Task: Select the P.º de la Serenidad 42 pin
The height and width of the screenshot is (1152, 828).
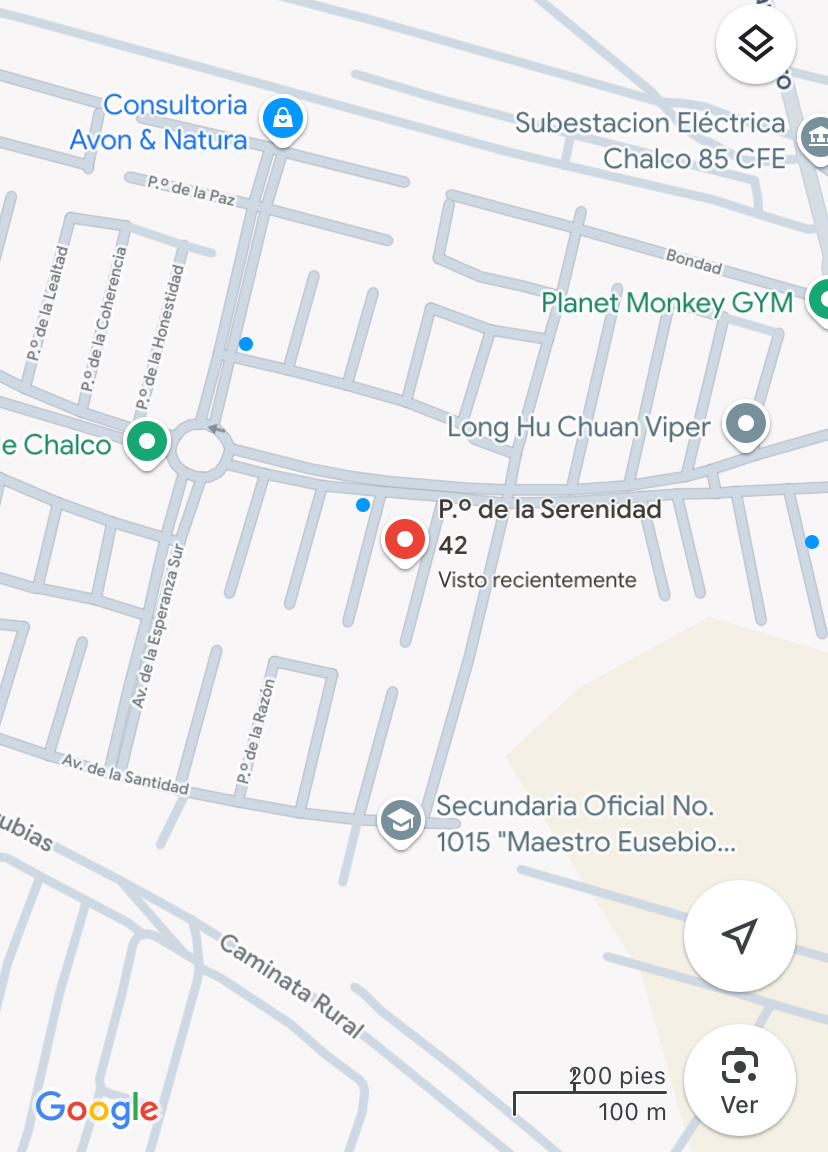Action: point(405,540)
